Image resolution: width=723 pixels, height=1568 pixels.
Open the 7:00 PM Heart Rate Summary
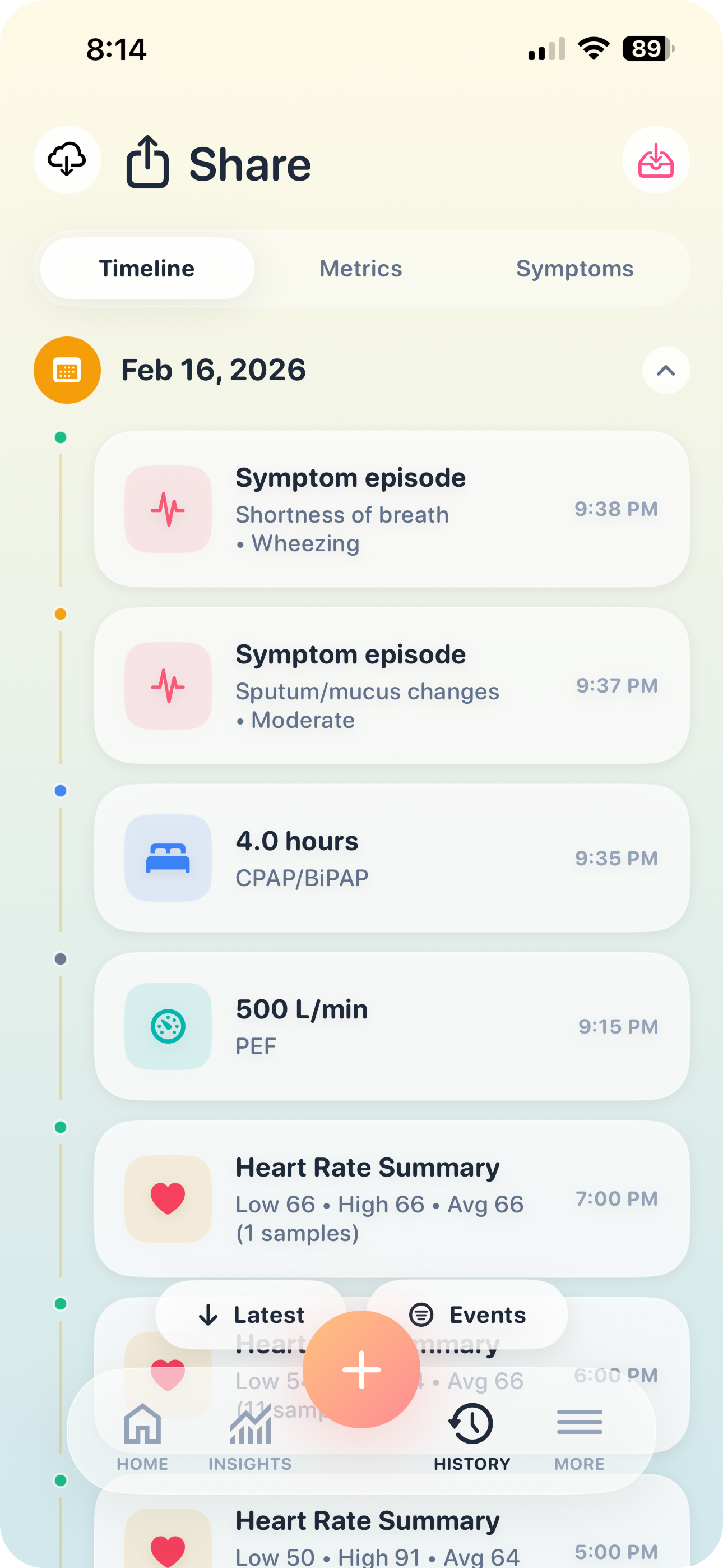[391, 1198]
